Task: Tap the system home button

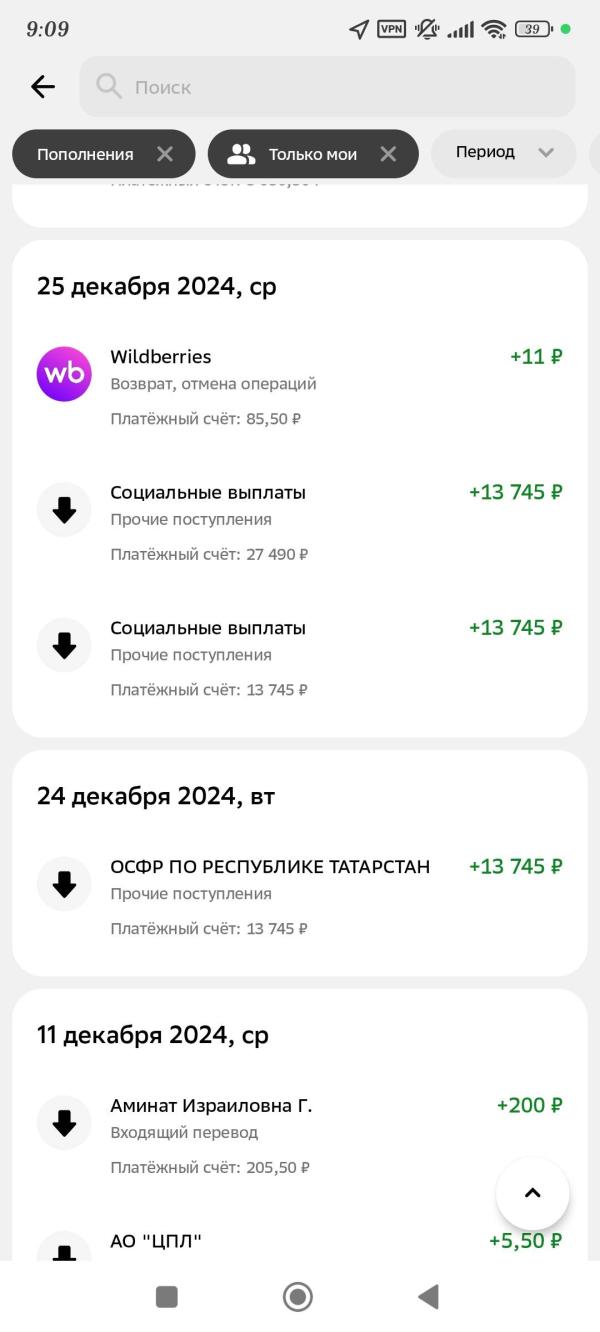Action: coord(298,1297)
